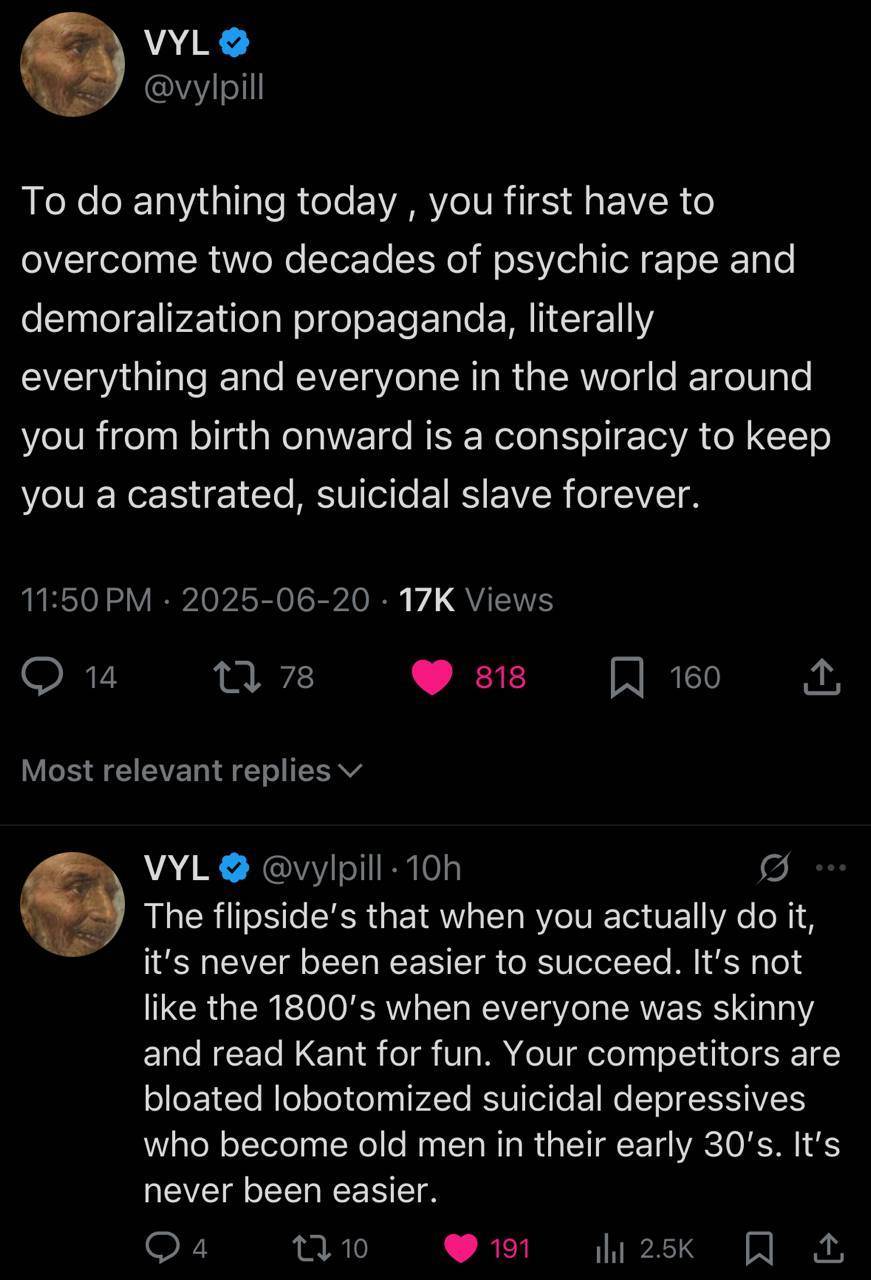Viewport: 871px width, 1280px height.
Task: Open the @vylpill handle in the reply header
Action: (321, 868)
